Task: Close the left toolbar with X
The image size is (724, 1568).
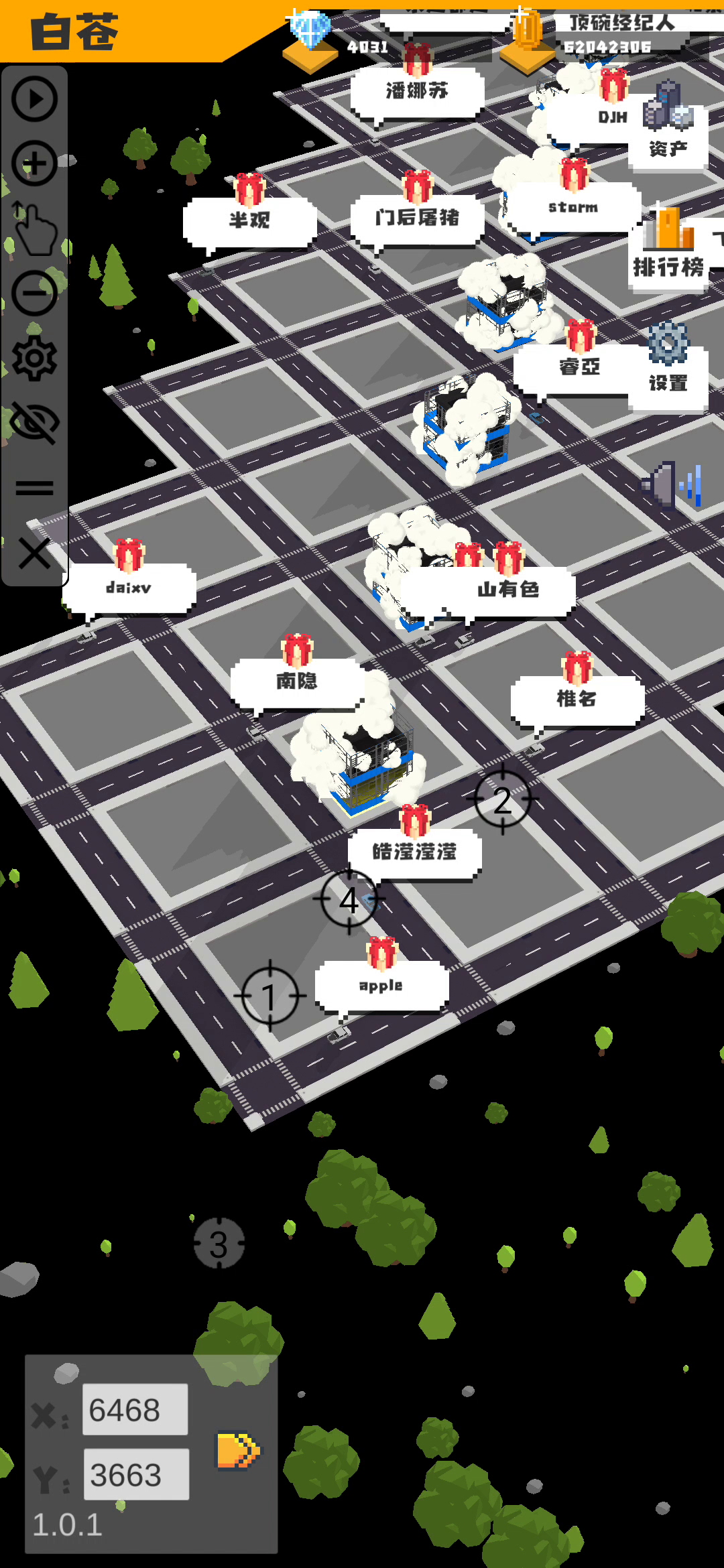Action: [x=34, y=553]
